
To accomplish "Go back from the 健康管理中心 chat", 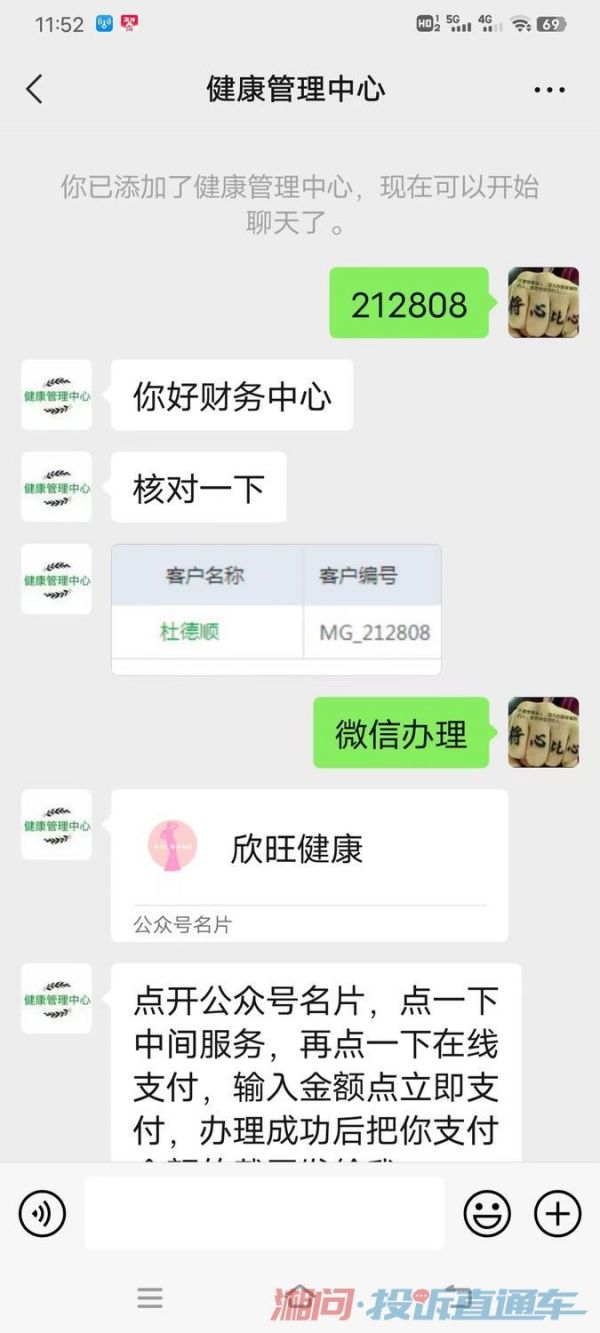I will click(x=34, y=89).
